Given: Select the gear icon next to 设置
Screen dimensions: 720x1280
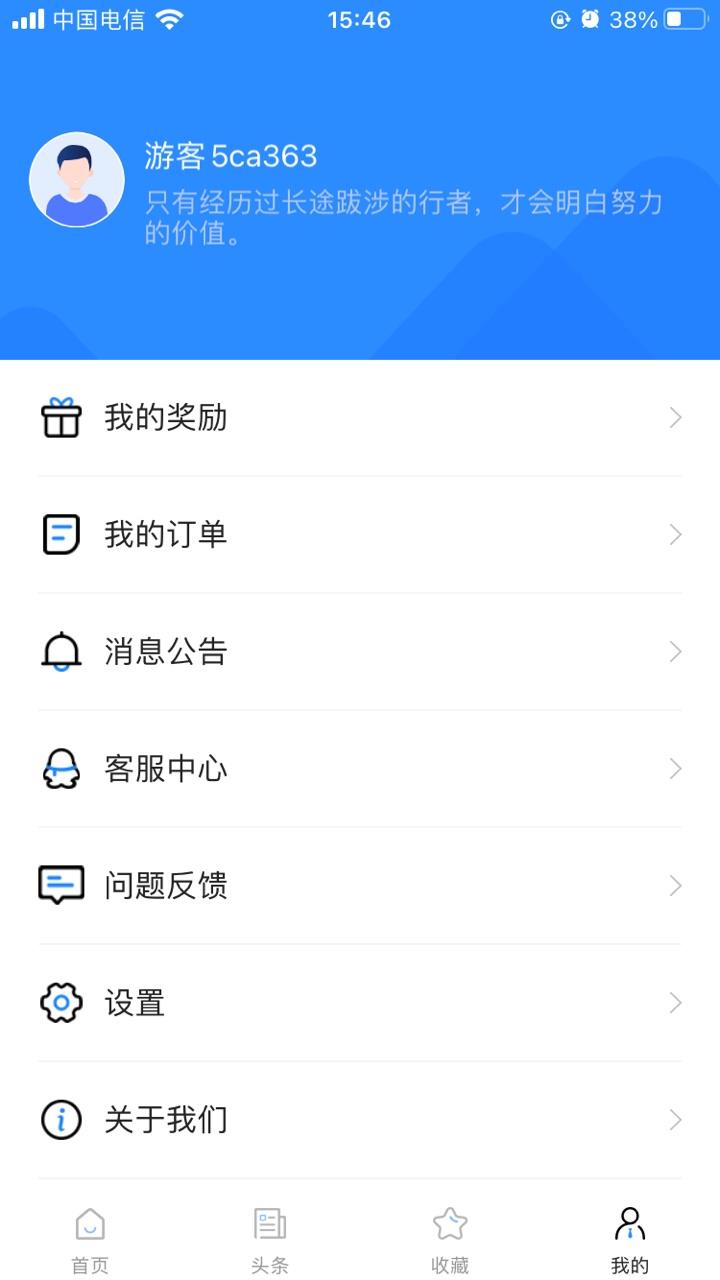Looking at the screenshot, I should (62, 1003).
